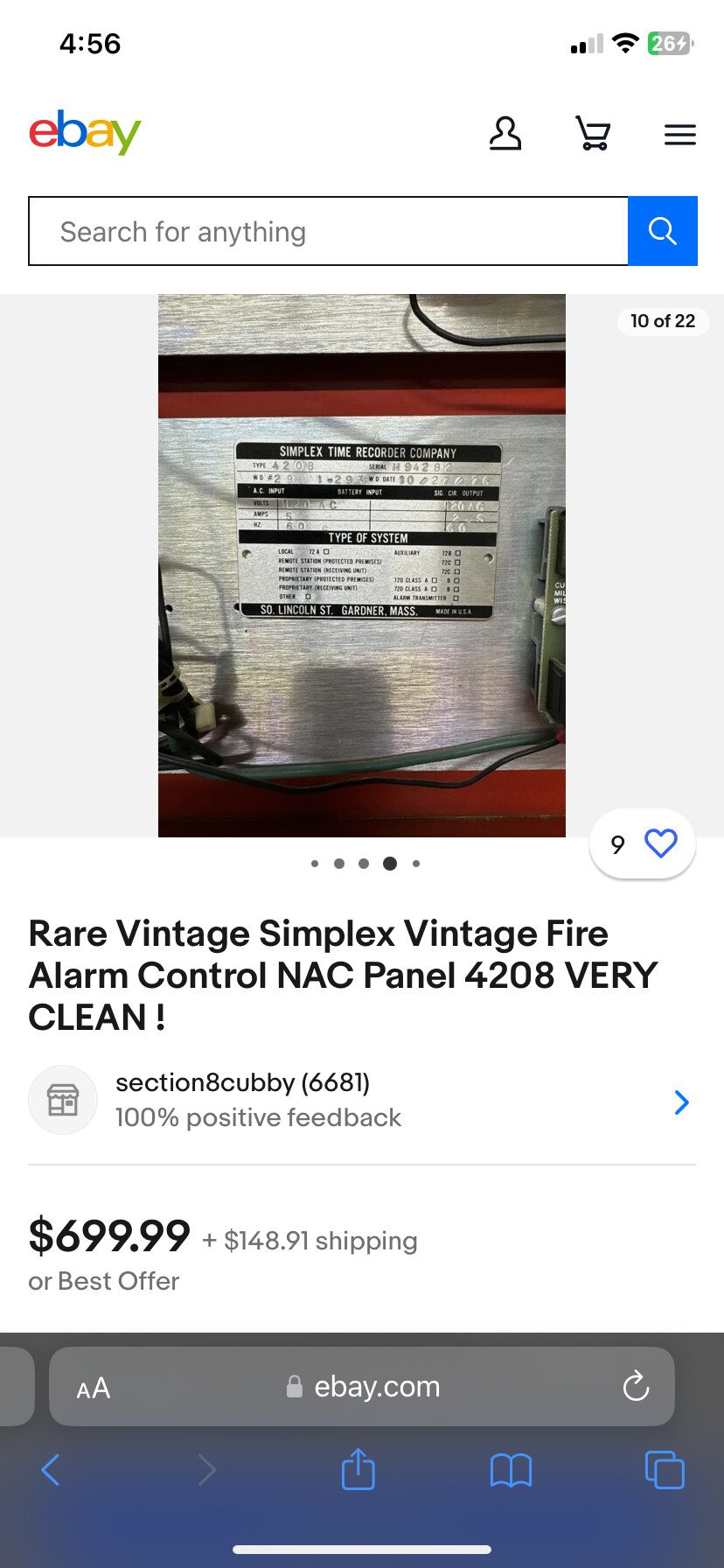
Task: Add item to watchlist with heart
Action: pos(660,843)
